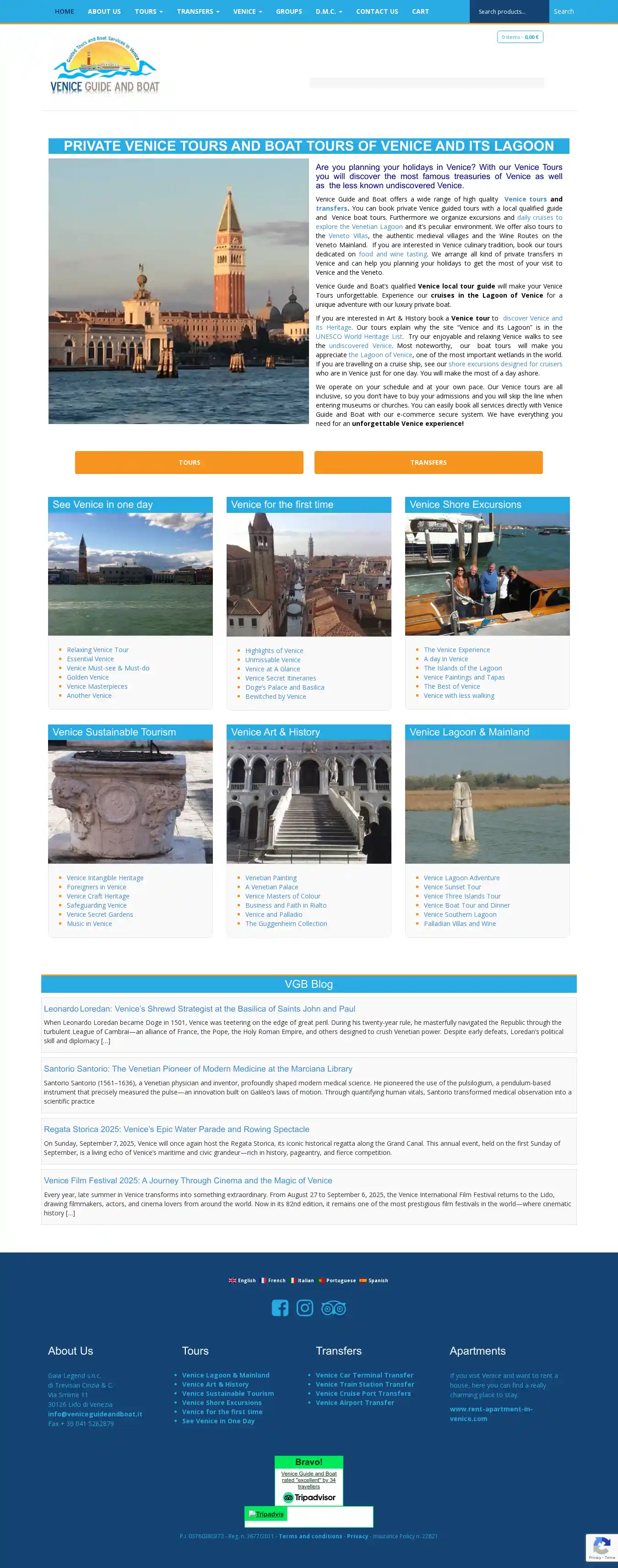Viewport: 618px width, 1568px height.
Task: Open the Relaxing Venice Tour link
Action: coord(98,649)
